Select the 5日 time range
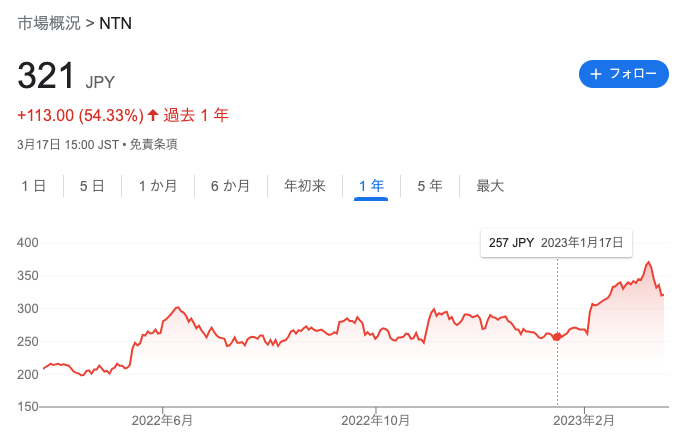Viewport: 681px width, 438px height. pyautogui.click(x=91, y=186)
